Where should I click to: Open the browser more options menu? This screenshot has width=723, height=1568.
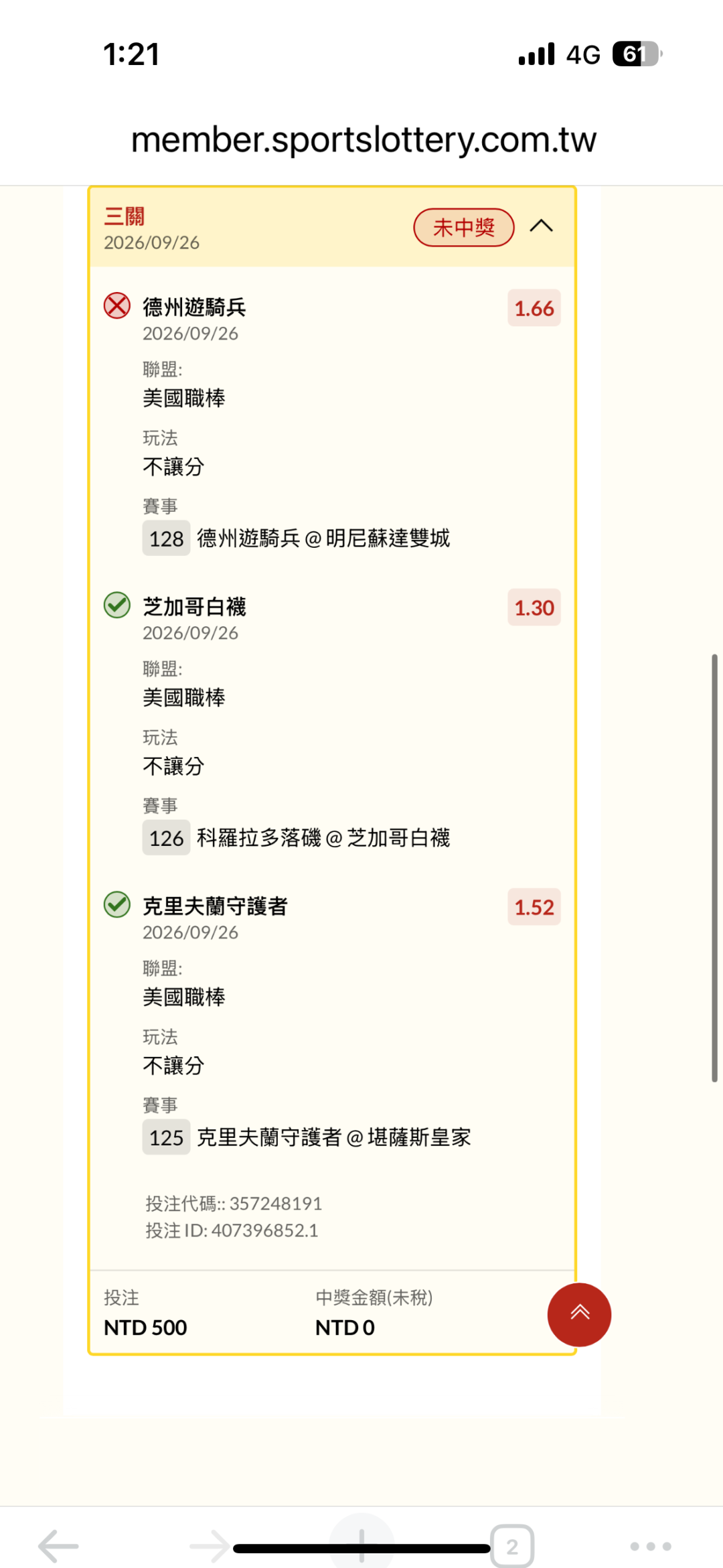pos(651,1546)
